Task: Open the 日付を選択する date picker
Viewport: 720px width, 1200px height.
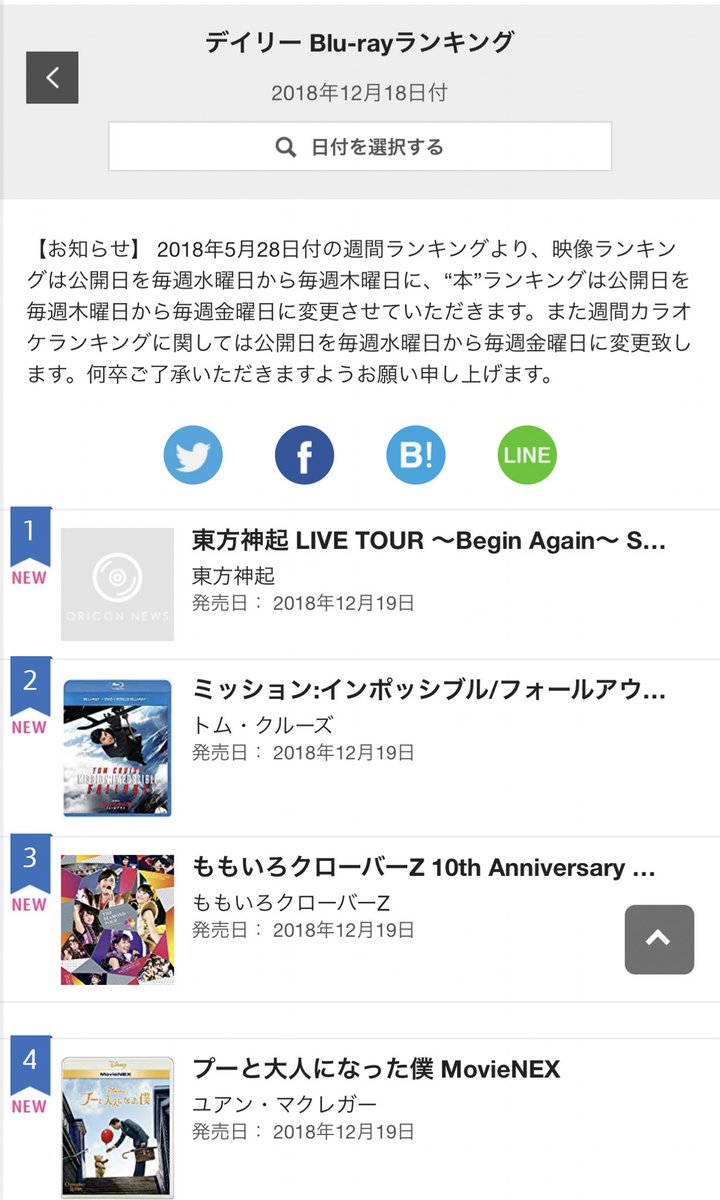Action: (x=360, y=147)
